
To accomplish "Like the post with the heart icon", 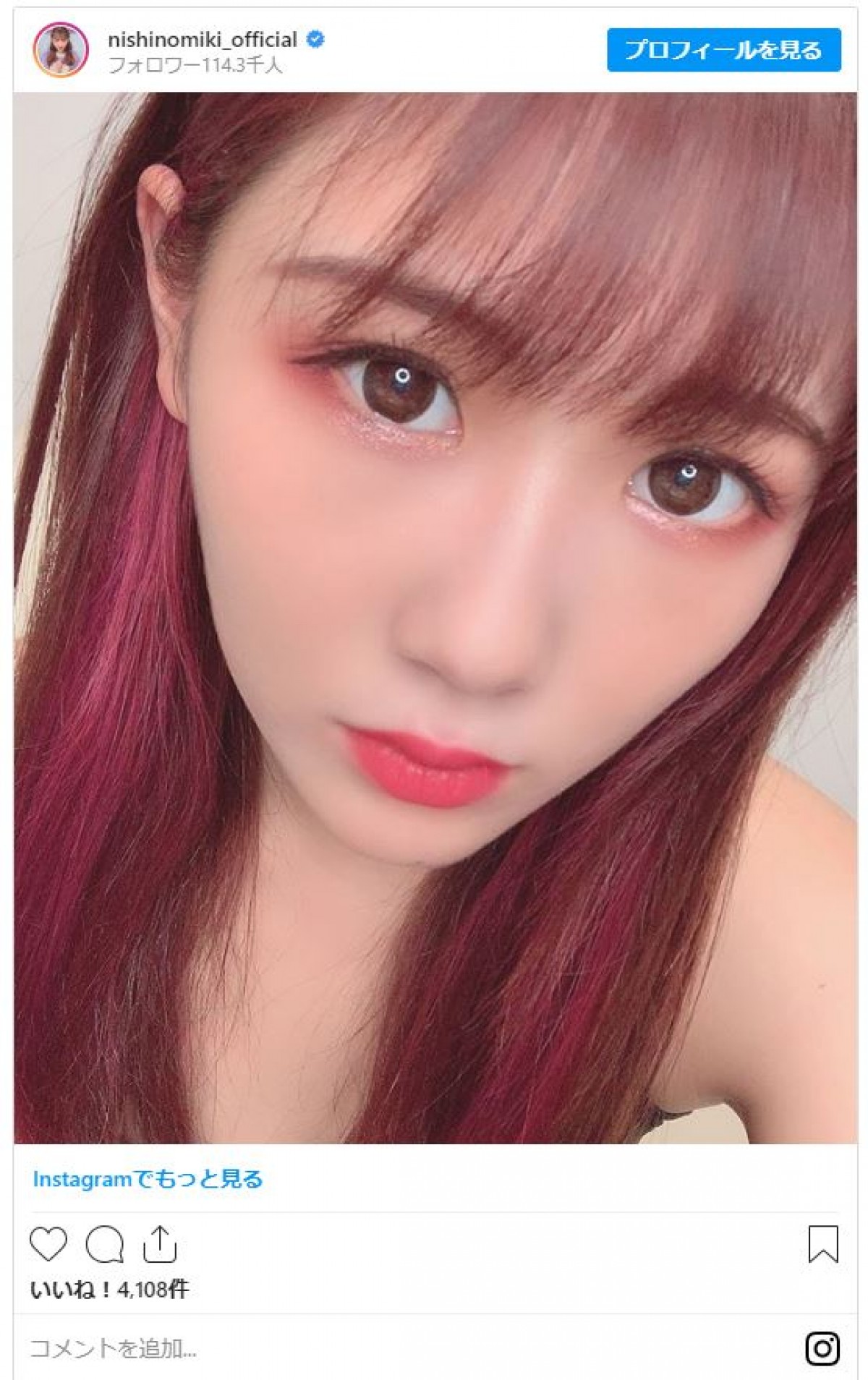I will [48, 1244].
